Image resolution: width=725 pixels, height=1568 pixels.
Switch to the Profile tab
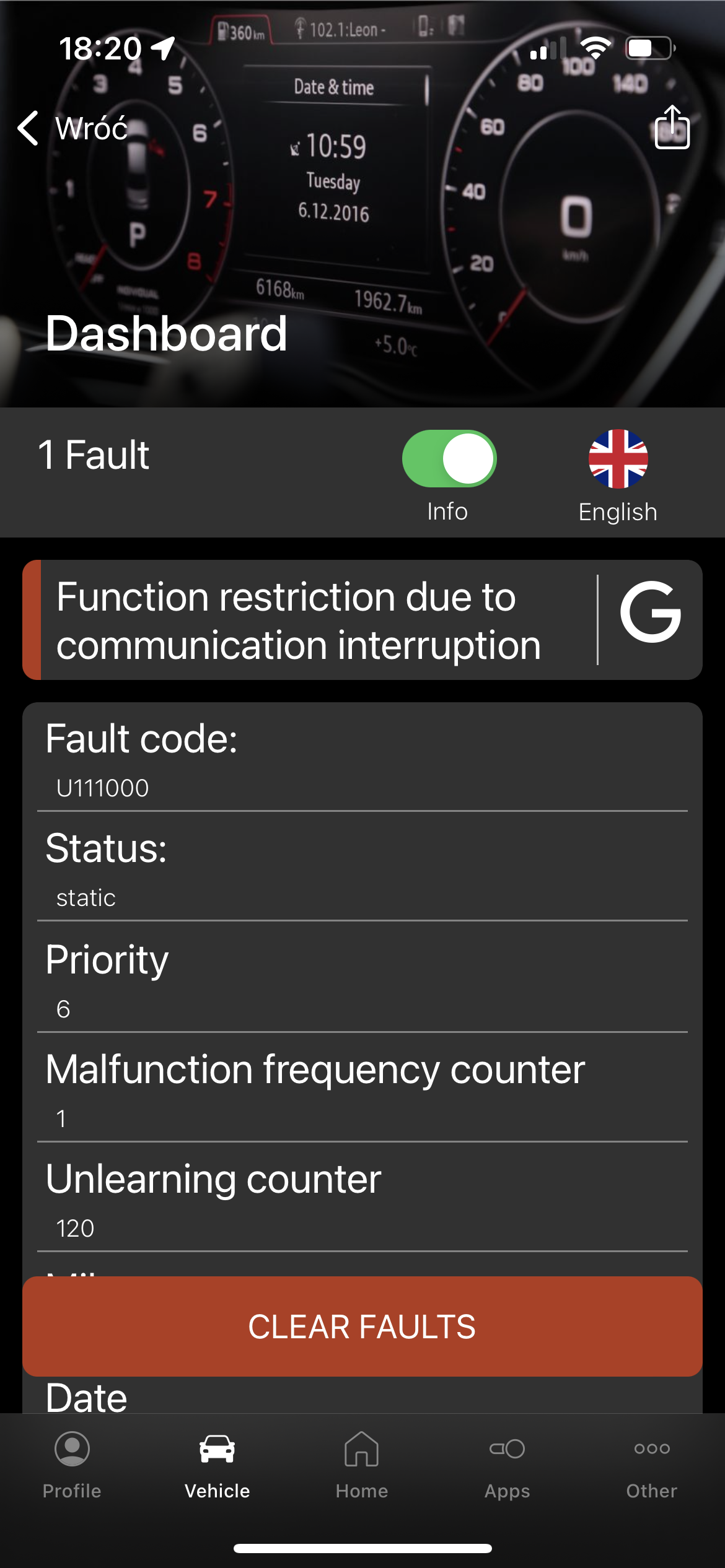pos(72,1464)
